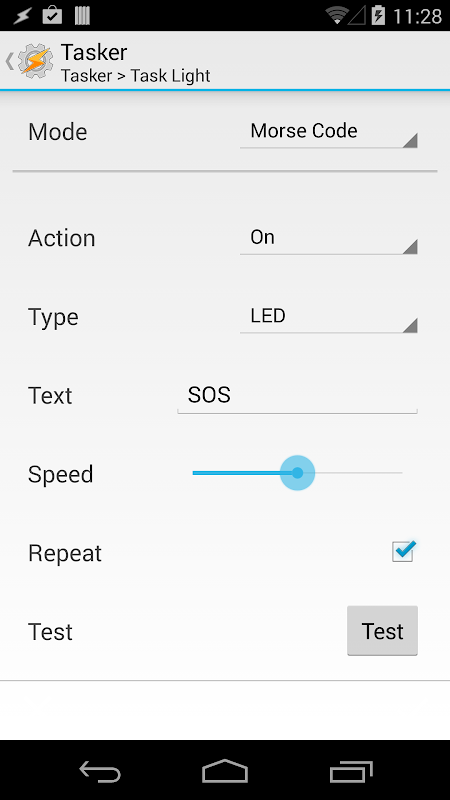This screenshot has height=800, width=450.
Task: Edit the Text field containing SOS
Action: click(x=297, y=395)
